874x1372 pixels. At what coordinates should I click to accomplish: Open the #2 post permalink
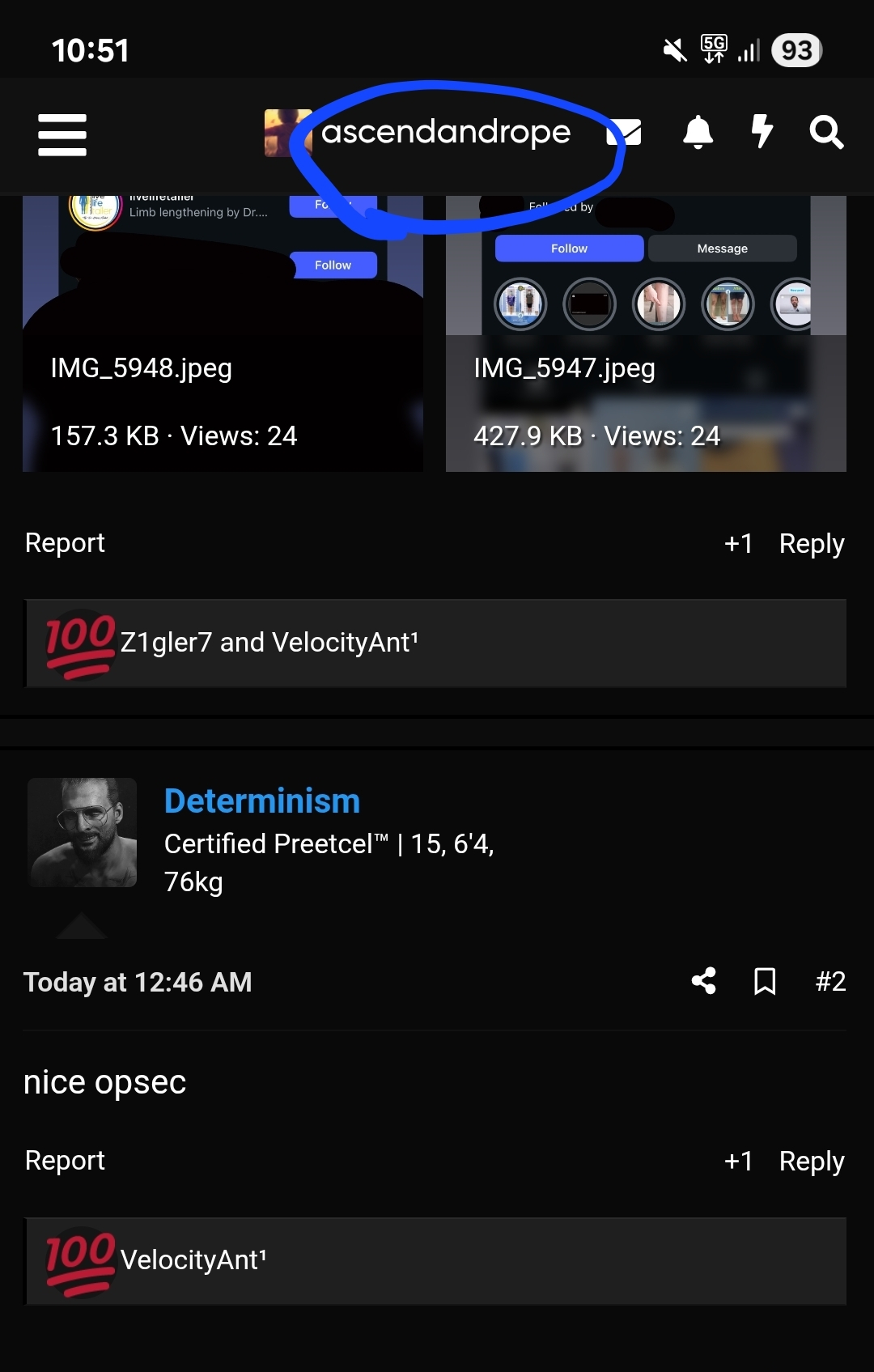(x=830, y=981)
